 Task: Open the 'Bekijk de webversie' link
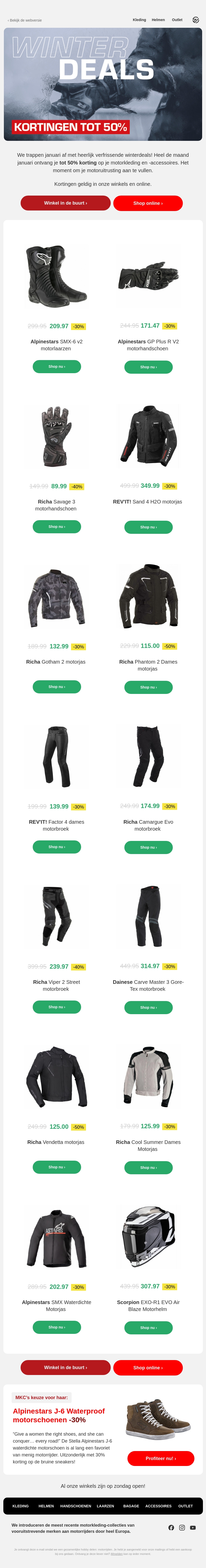click(x=25, y=20)
